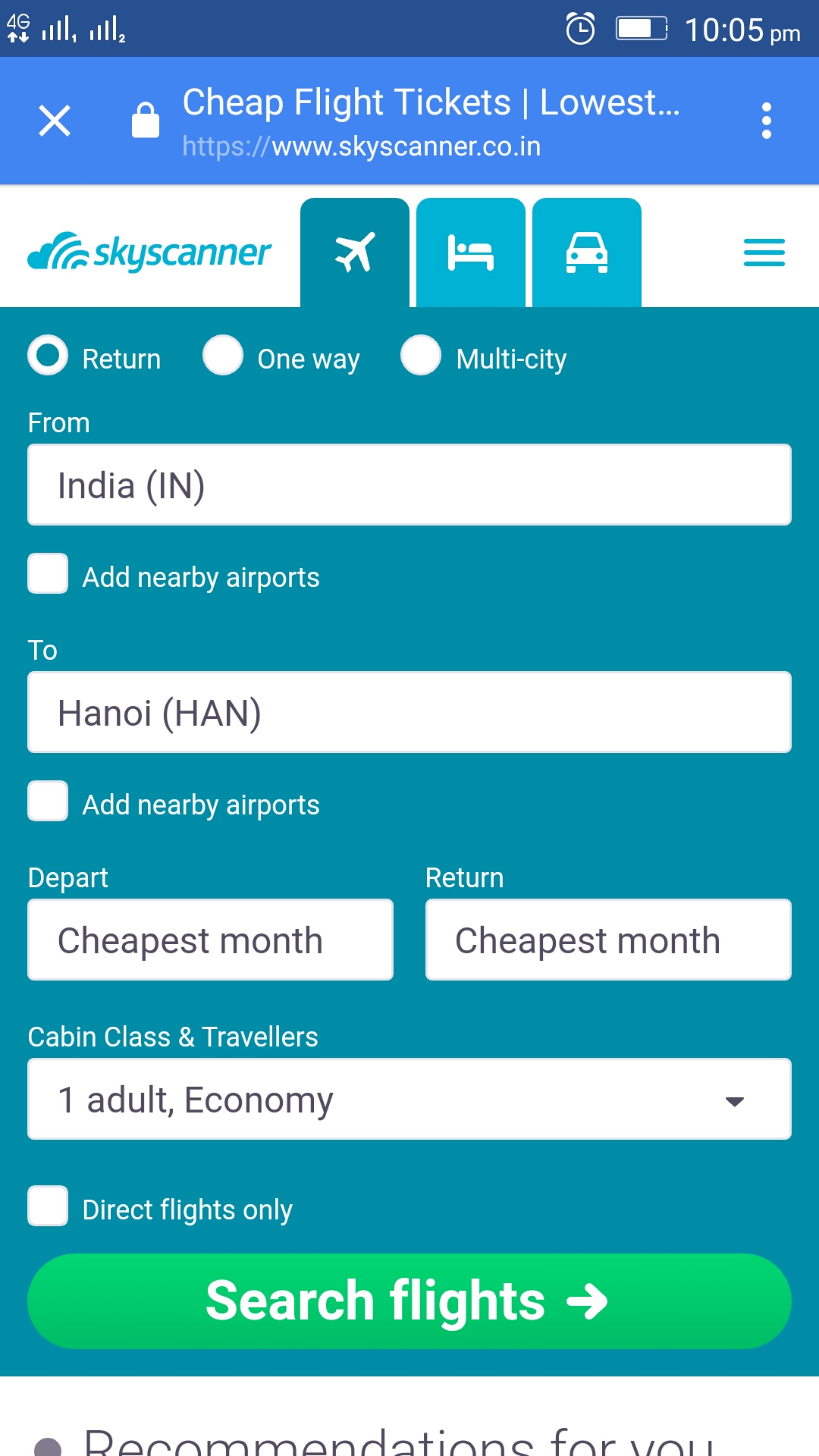This screenshot has height=1456, width=819.
Task: Open the Skyscanner hamburger menu
Action: [764, 253]
